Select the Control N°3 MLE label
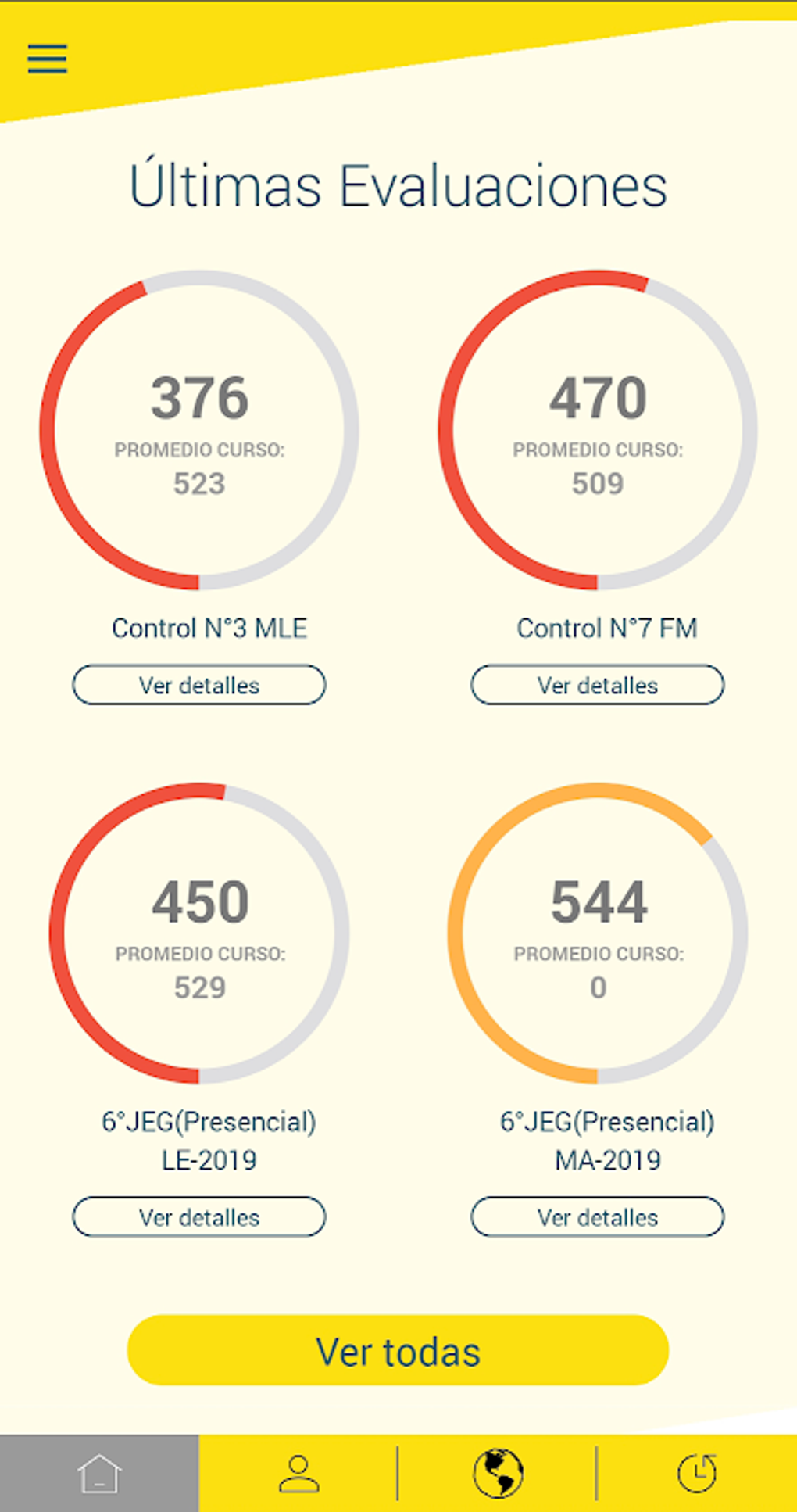This screenshot has height=1512, width=797. (210, 628)
